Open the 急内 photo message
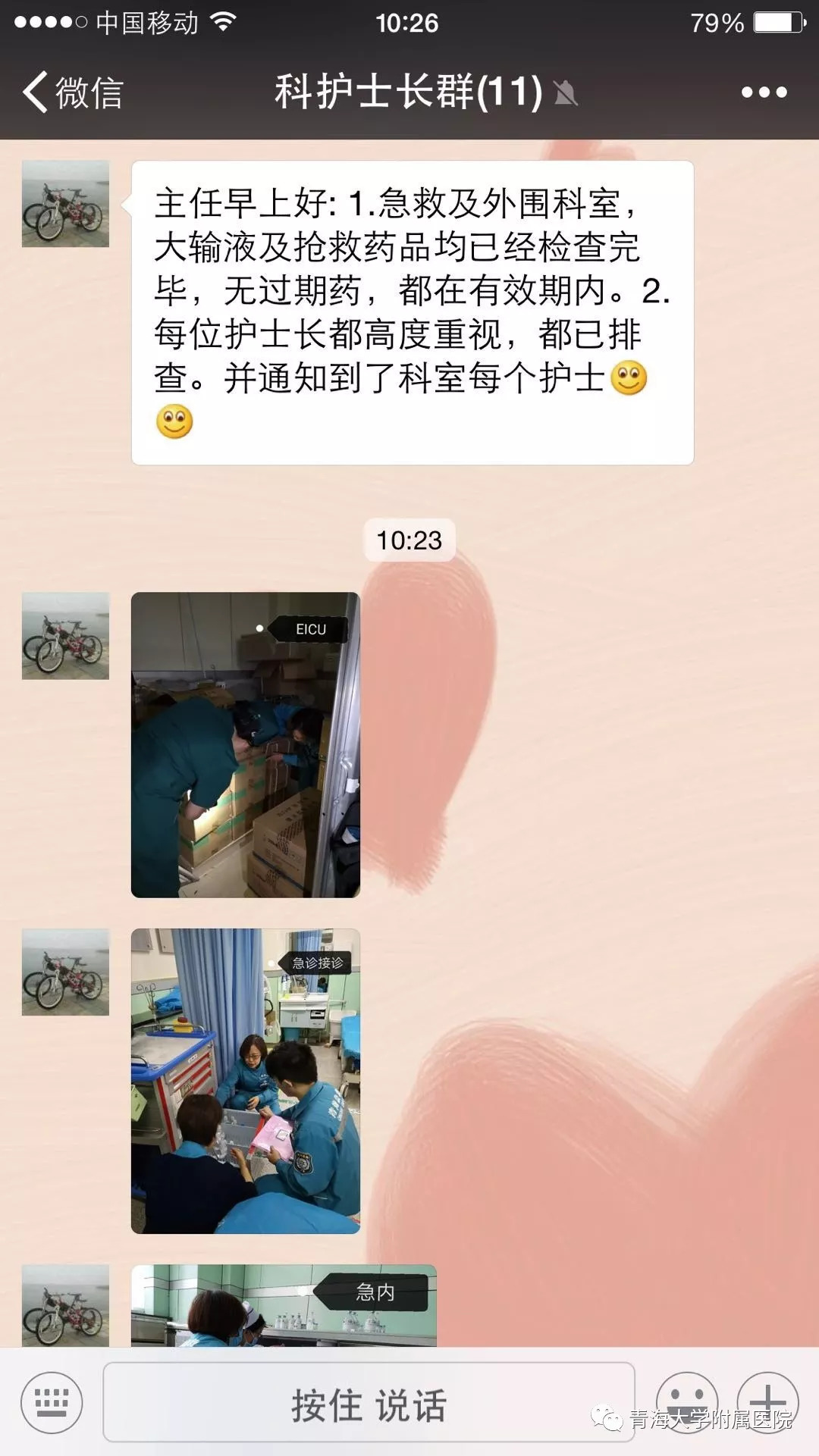This screenshot has width=819, height=1456. [284, 1305]
